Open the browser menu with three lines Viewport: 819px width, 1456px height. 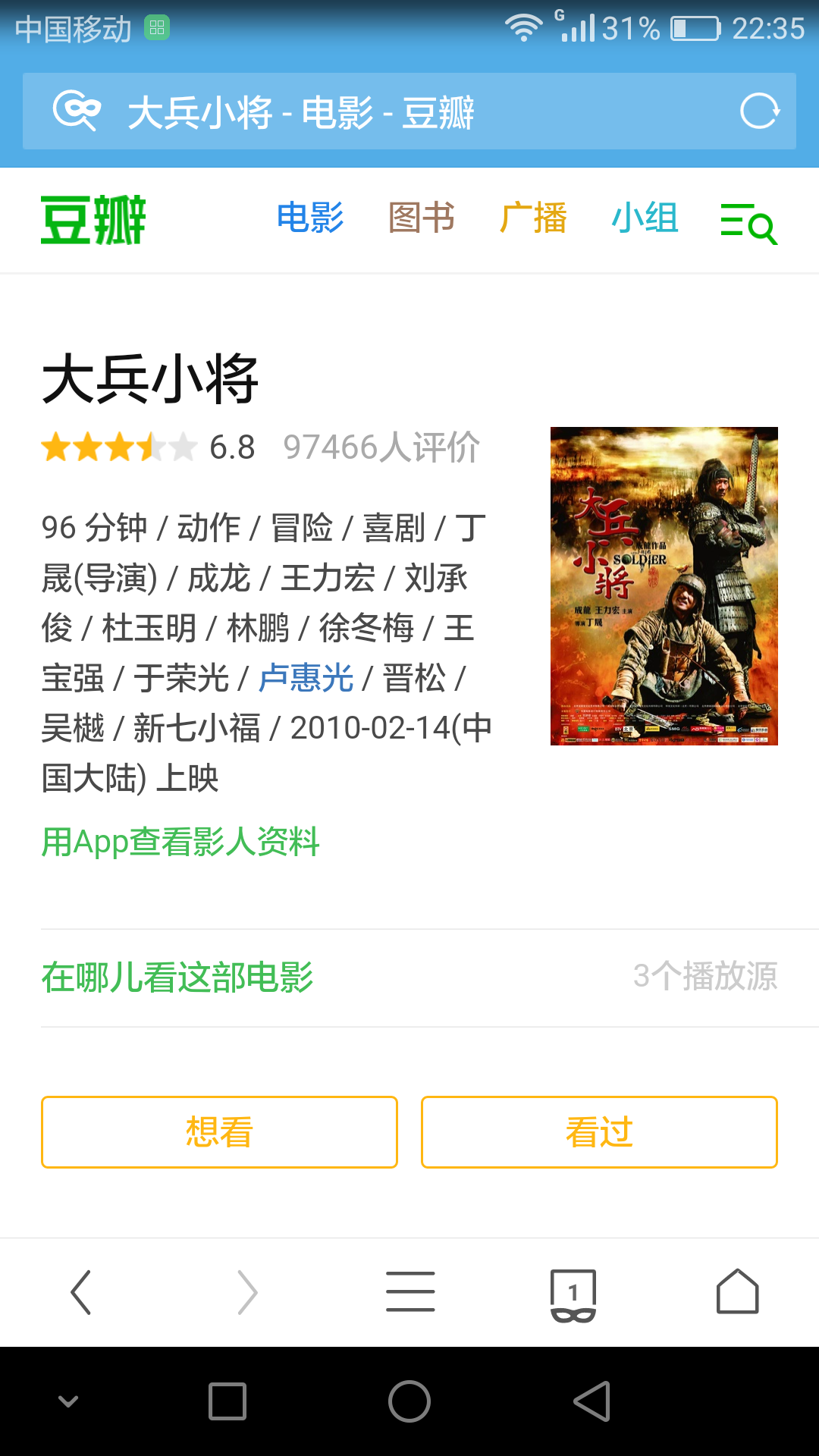point(410,1292)
